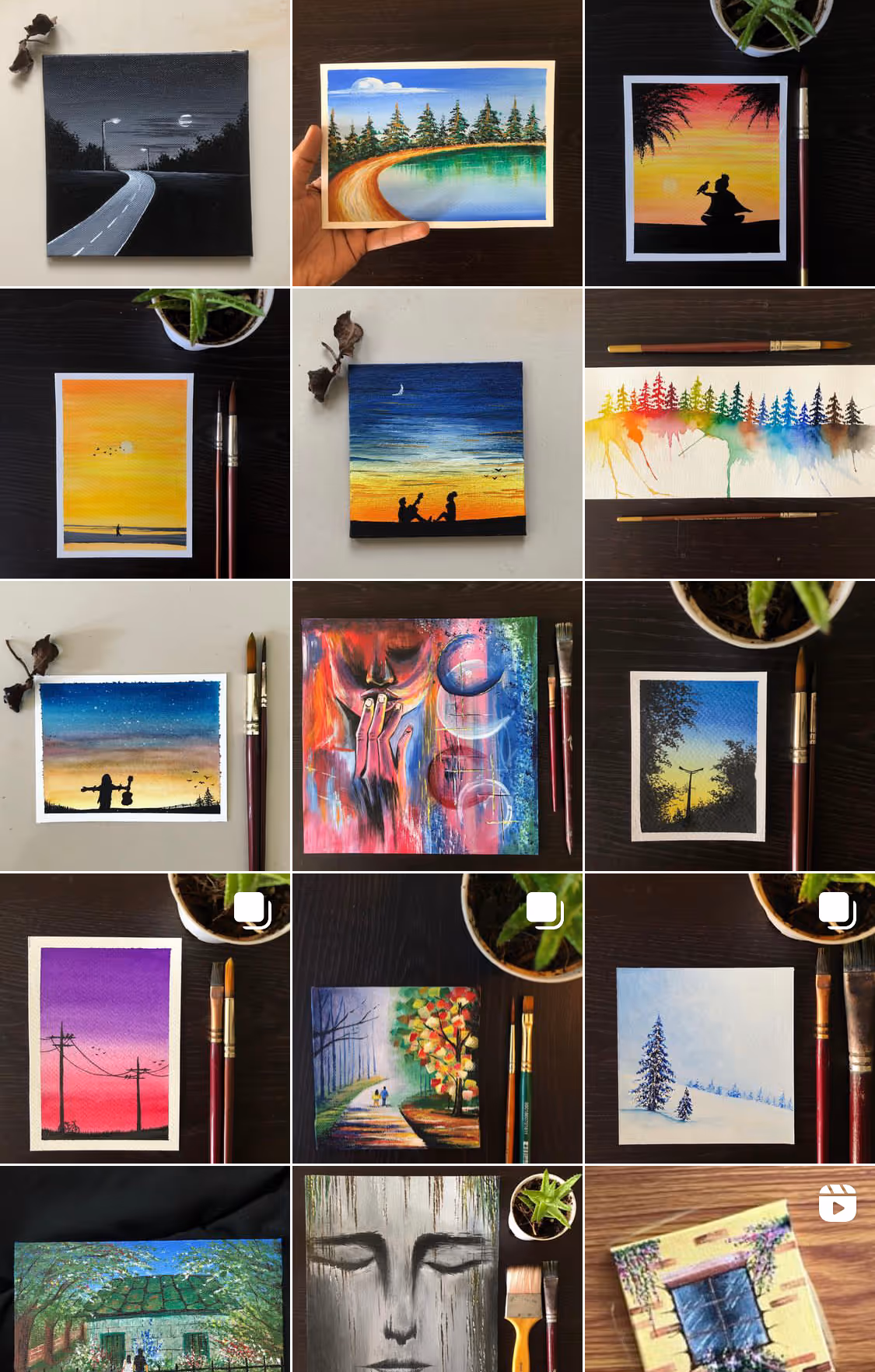Open the couple with guitar sunset painting
Viewport: 875px width, 1372px height.
coord(437,434)
